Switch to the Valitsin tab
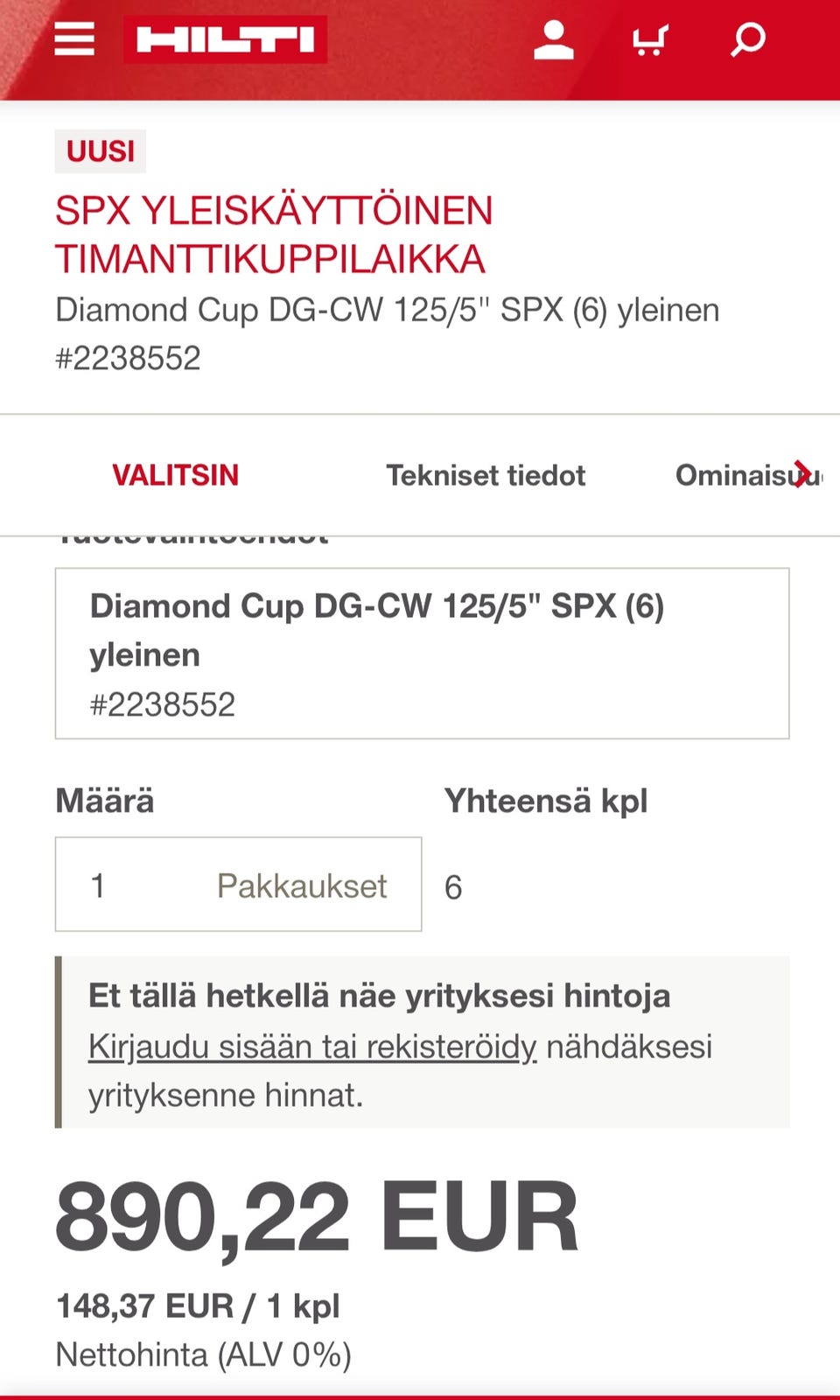The image size is (840, 1400). (175, 475)
